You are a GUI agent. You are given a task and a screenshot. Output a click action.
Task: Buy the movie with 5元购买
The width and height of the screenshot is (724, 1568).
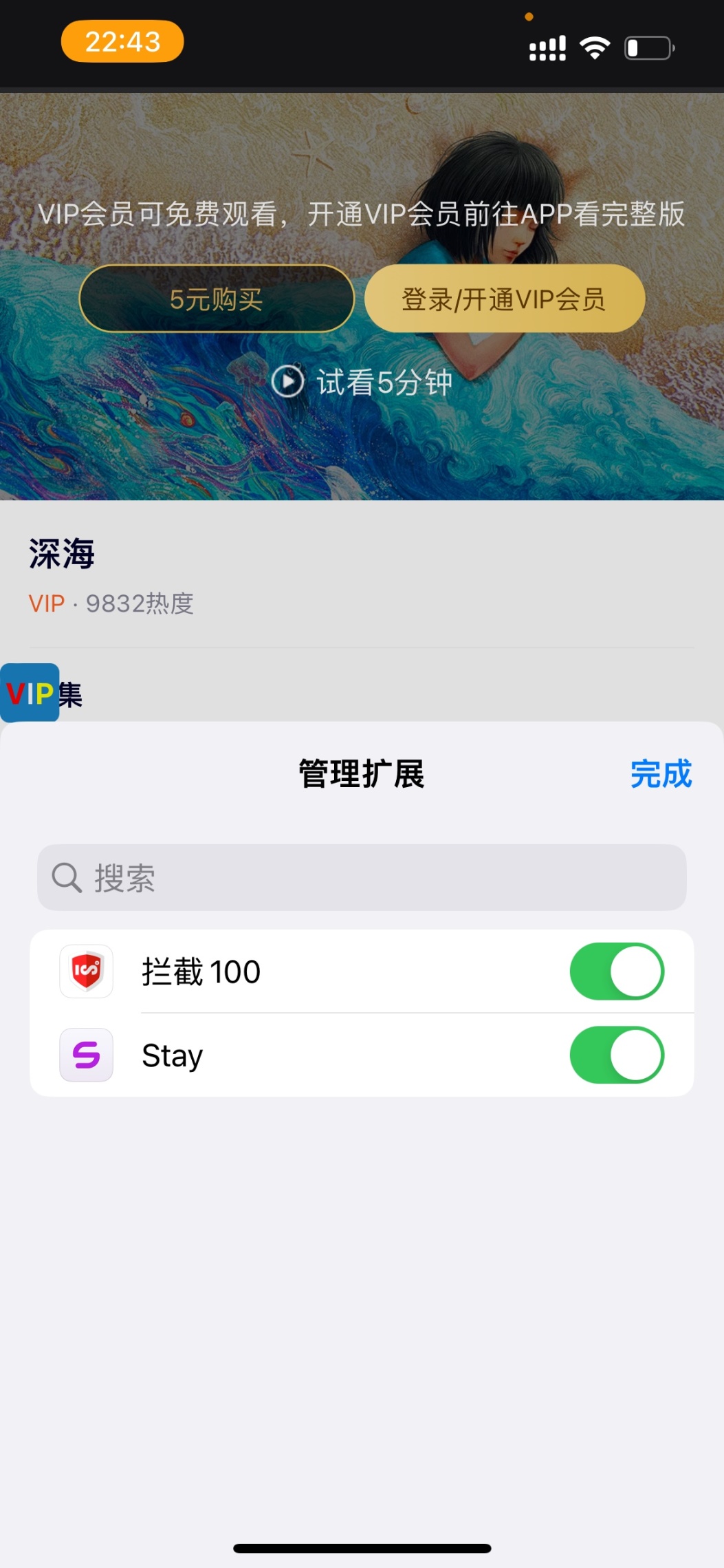click(x=217, y=299)
